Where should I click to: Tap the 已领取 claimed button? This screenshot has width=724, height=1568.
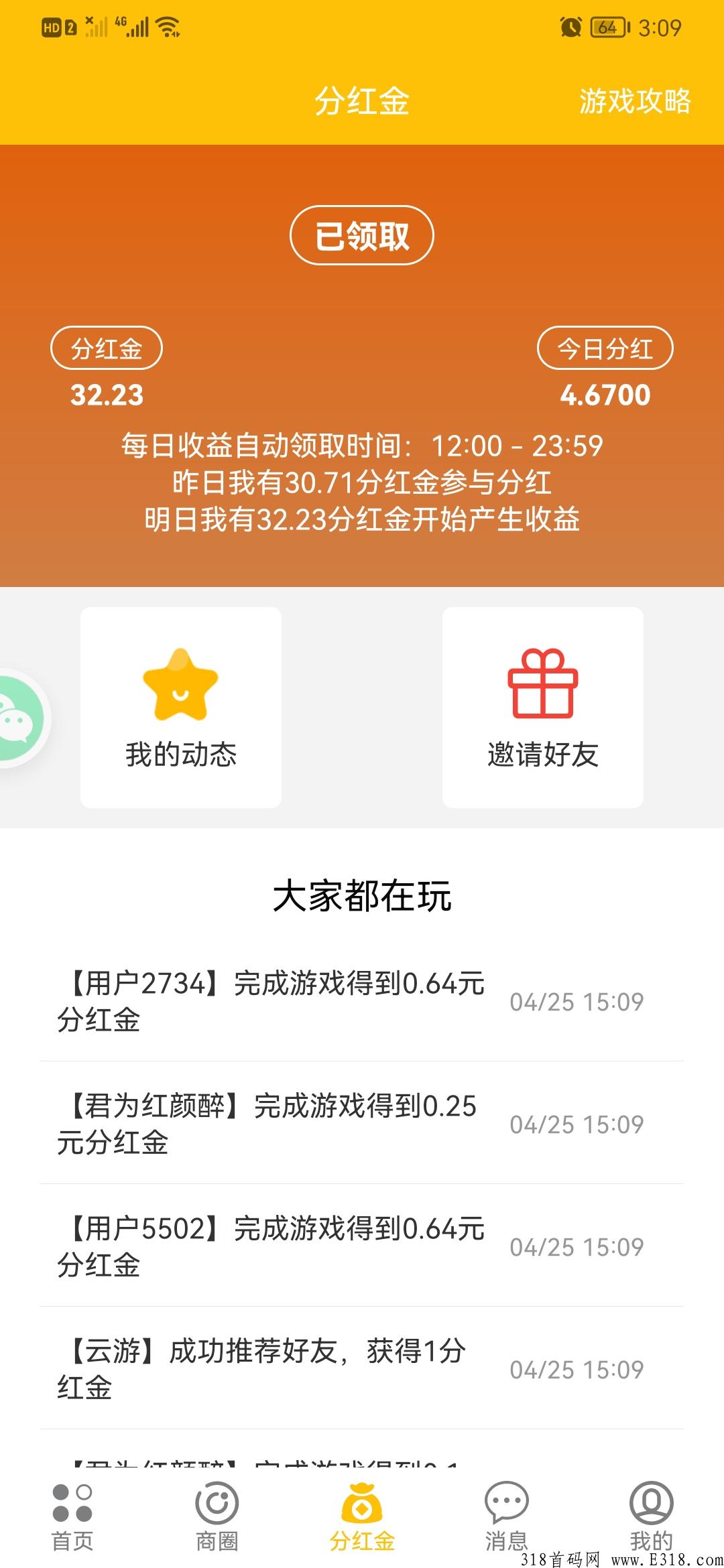point(362,235)
